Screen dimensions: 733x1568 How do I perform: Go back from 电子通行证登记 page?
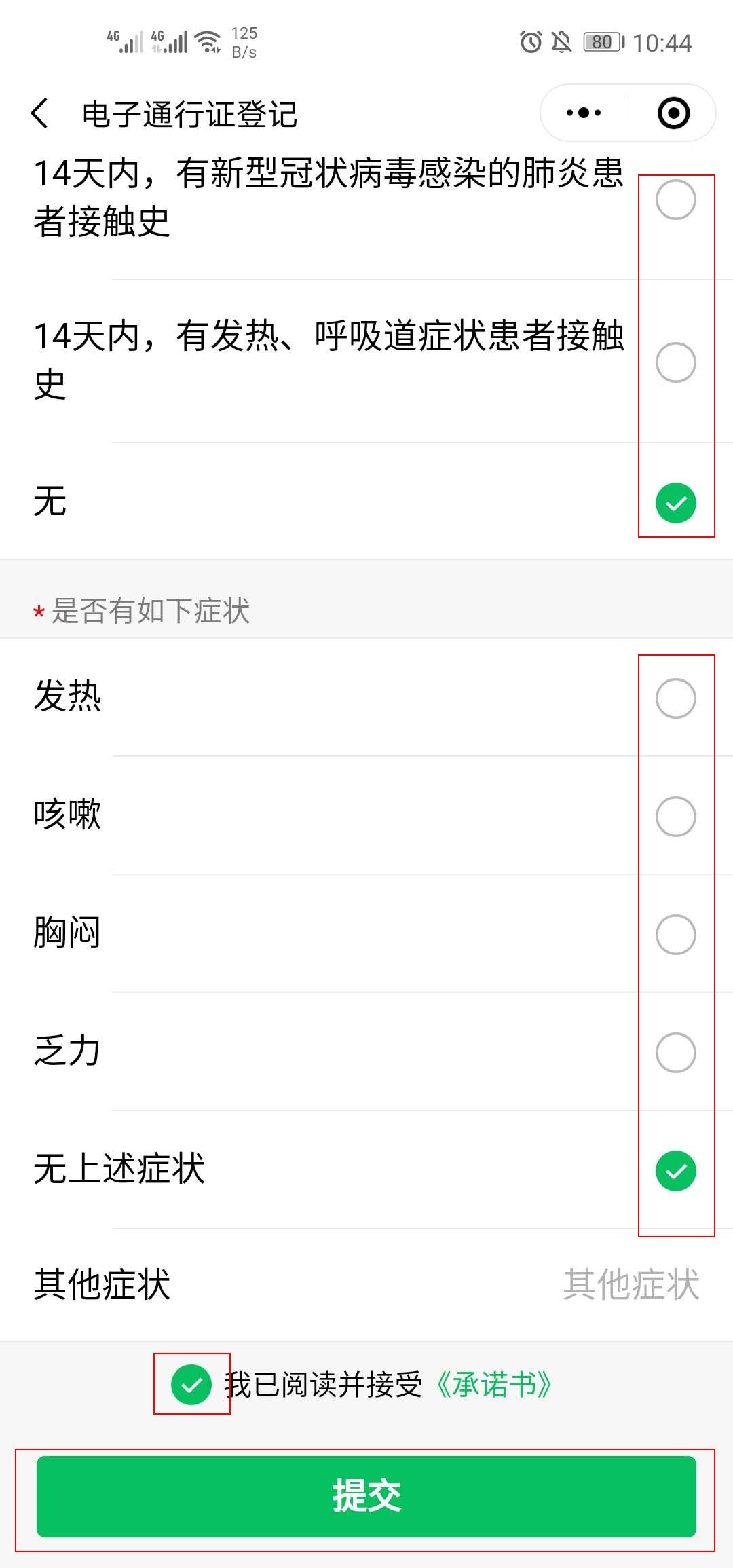[x=41, y=113]
